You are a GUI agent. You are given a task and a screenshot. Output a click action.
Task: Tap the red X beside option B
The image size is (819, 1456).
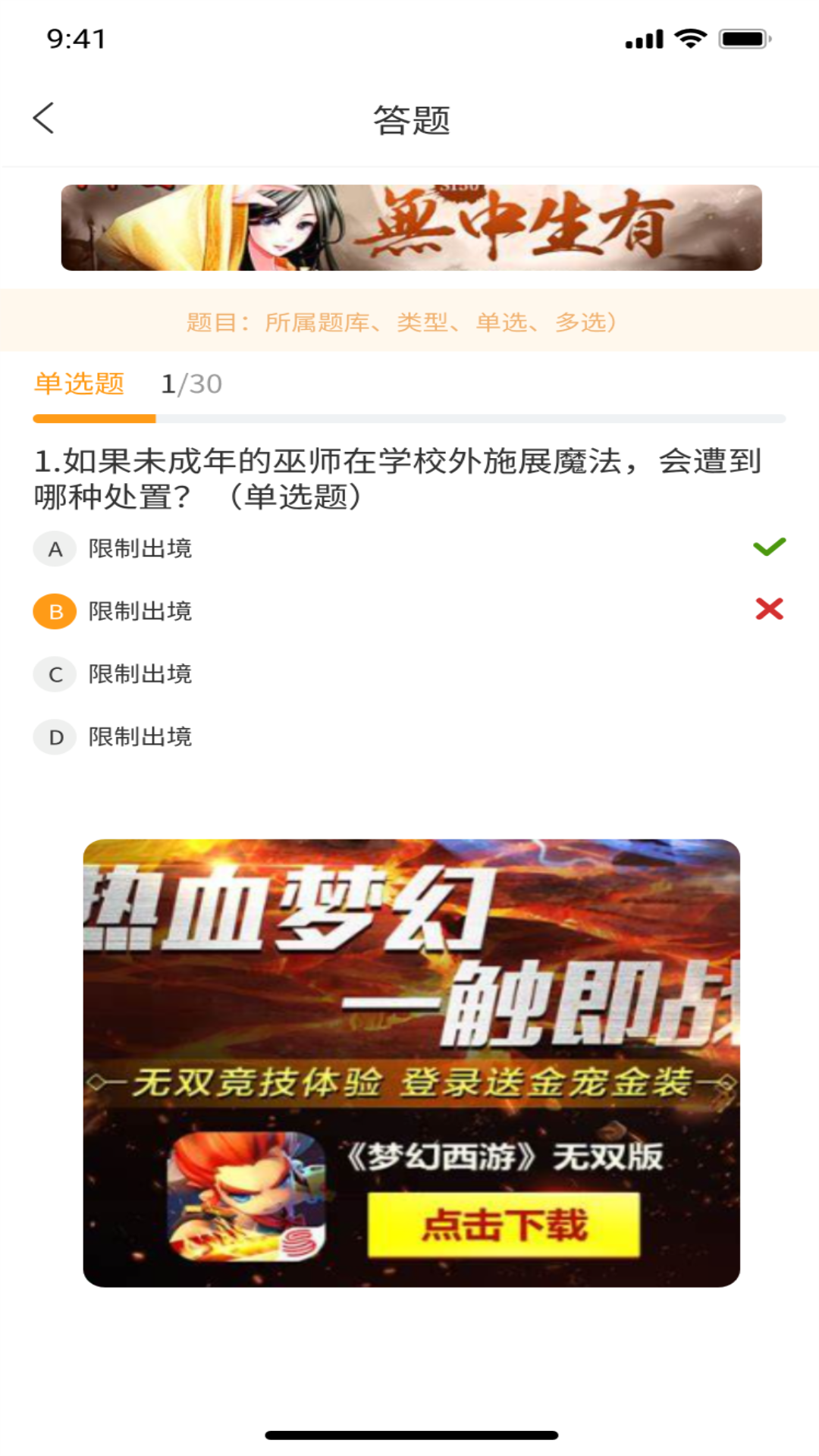[768, 607]
